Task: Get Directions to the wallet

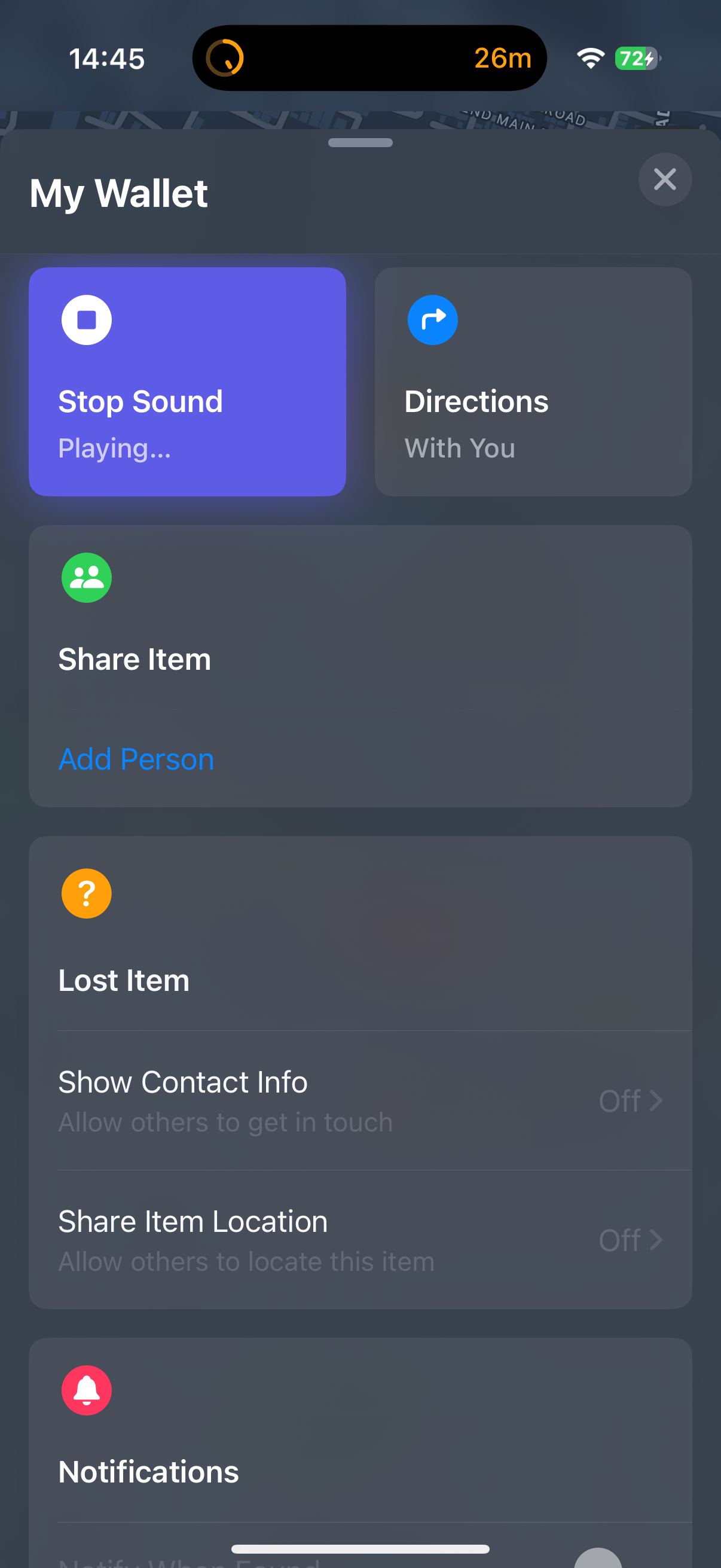Action: (x=533, y=382)
